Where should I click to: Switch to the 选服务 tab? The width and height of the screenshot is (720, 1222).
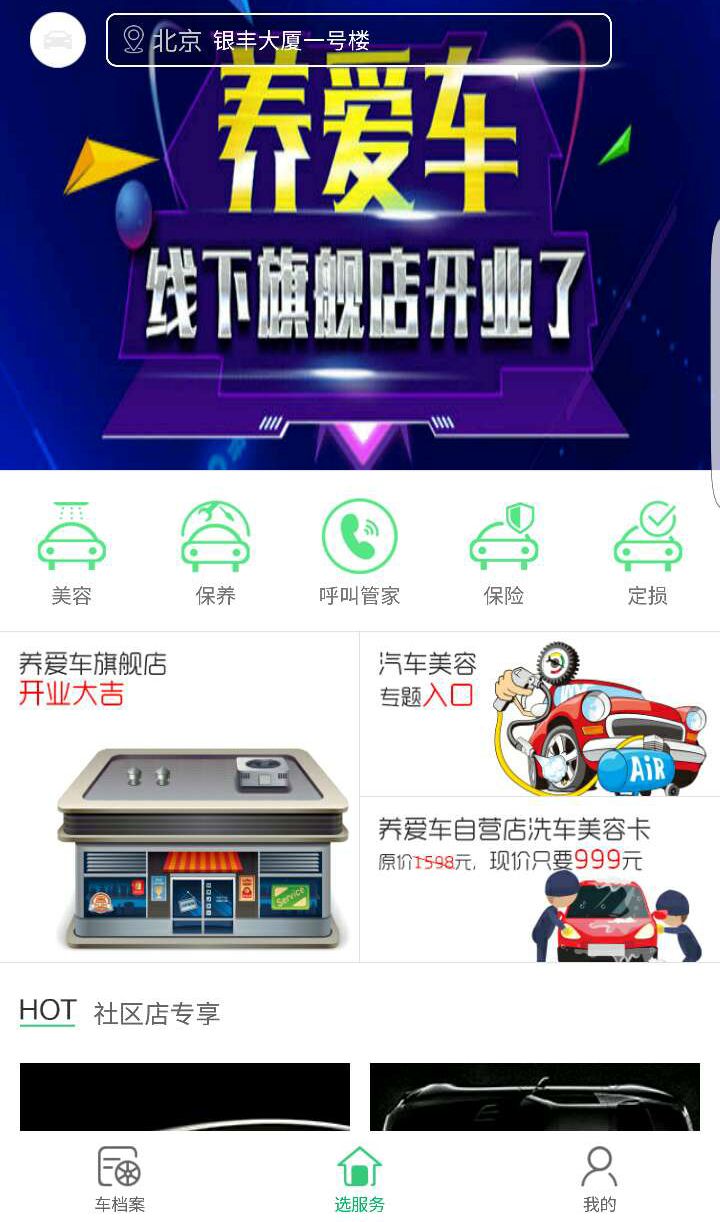360,1179
